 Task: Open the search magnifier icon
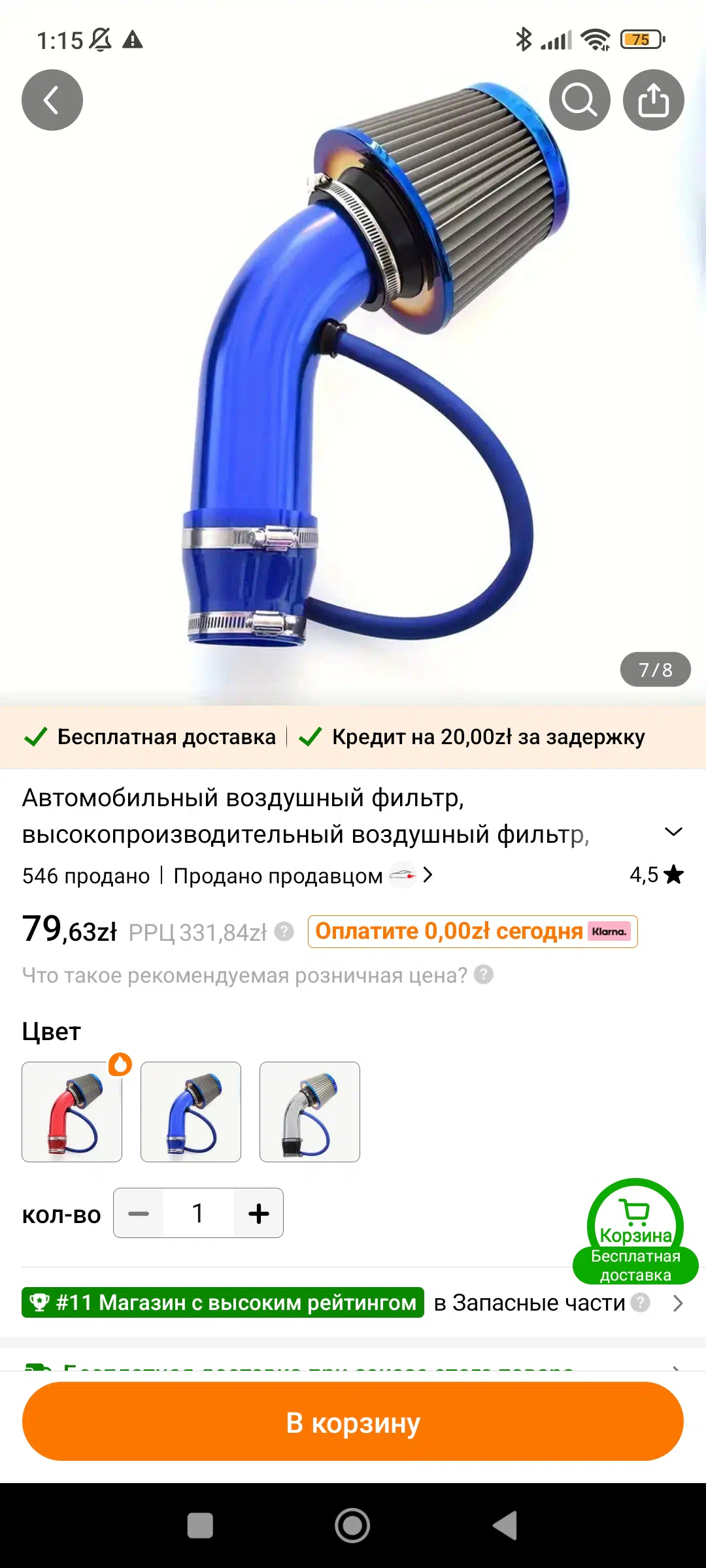pyautogui.click(x=580, y=100)
